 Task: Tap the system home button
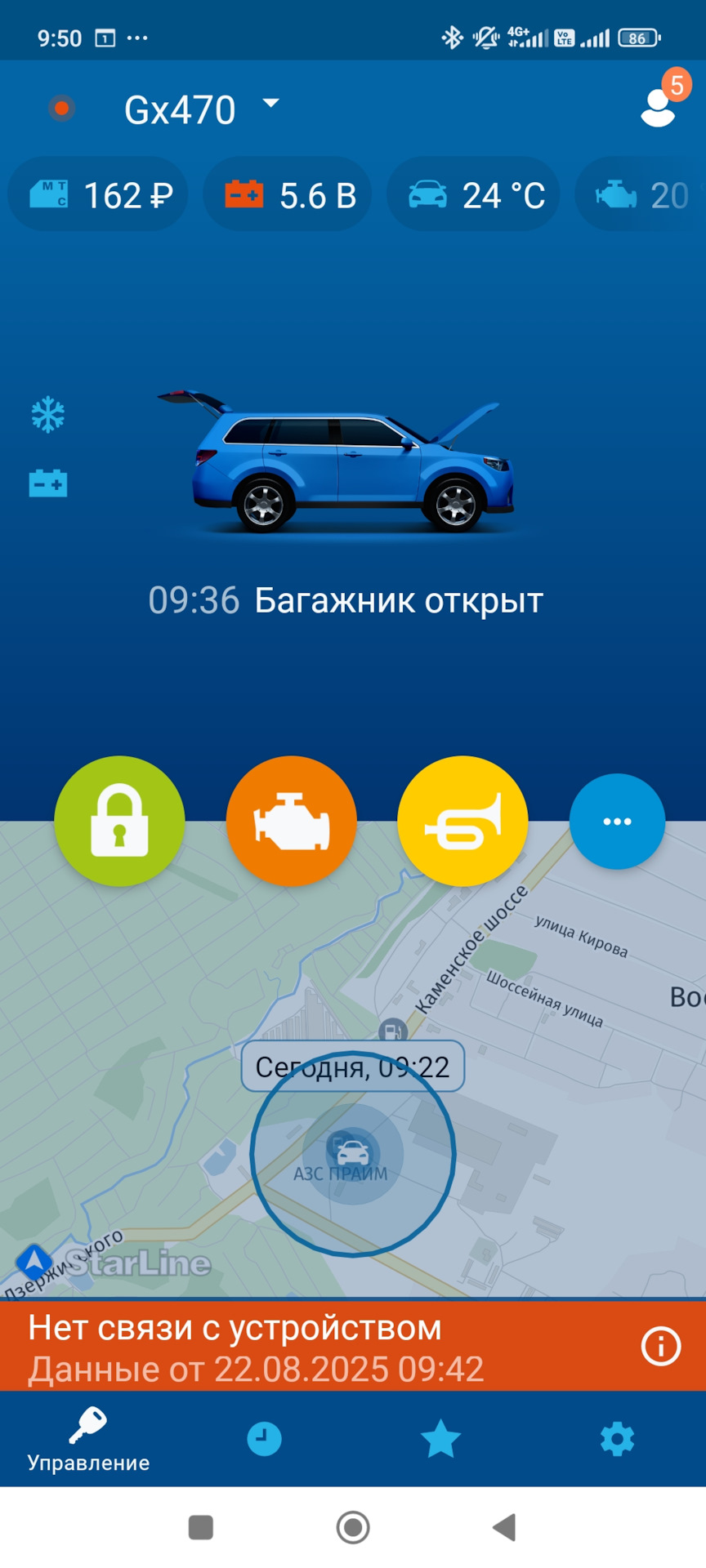[x=353, y=1526]
